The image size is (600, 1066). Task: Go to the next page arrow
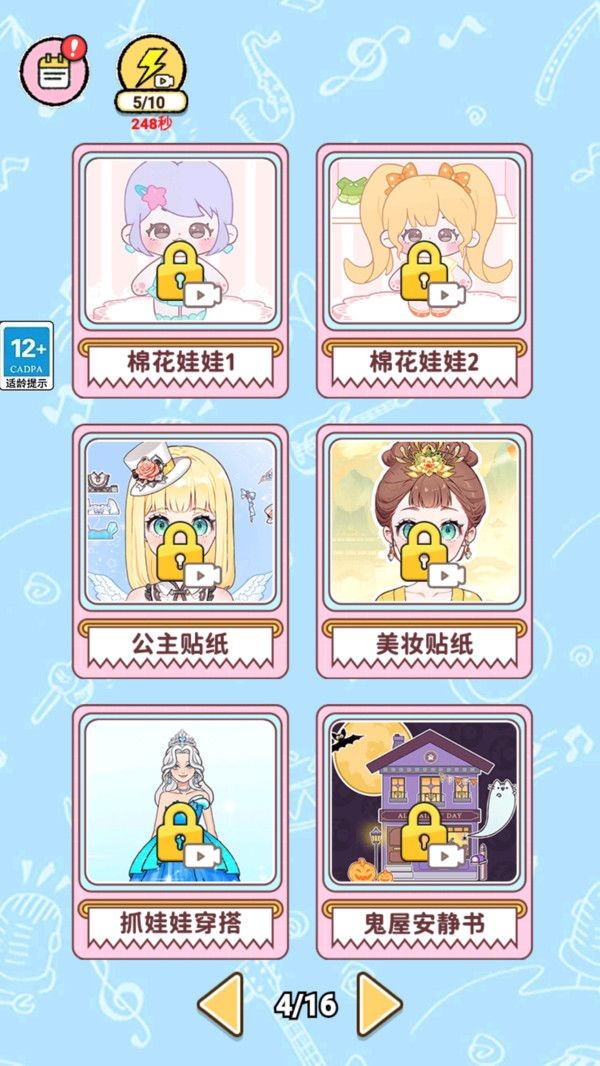click(379, 1003)
